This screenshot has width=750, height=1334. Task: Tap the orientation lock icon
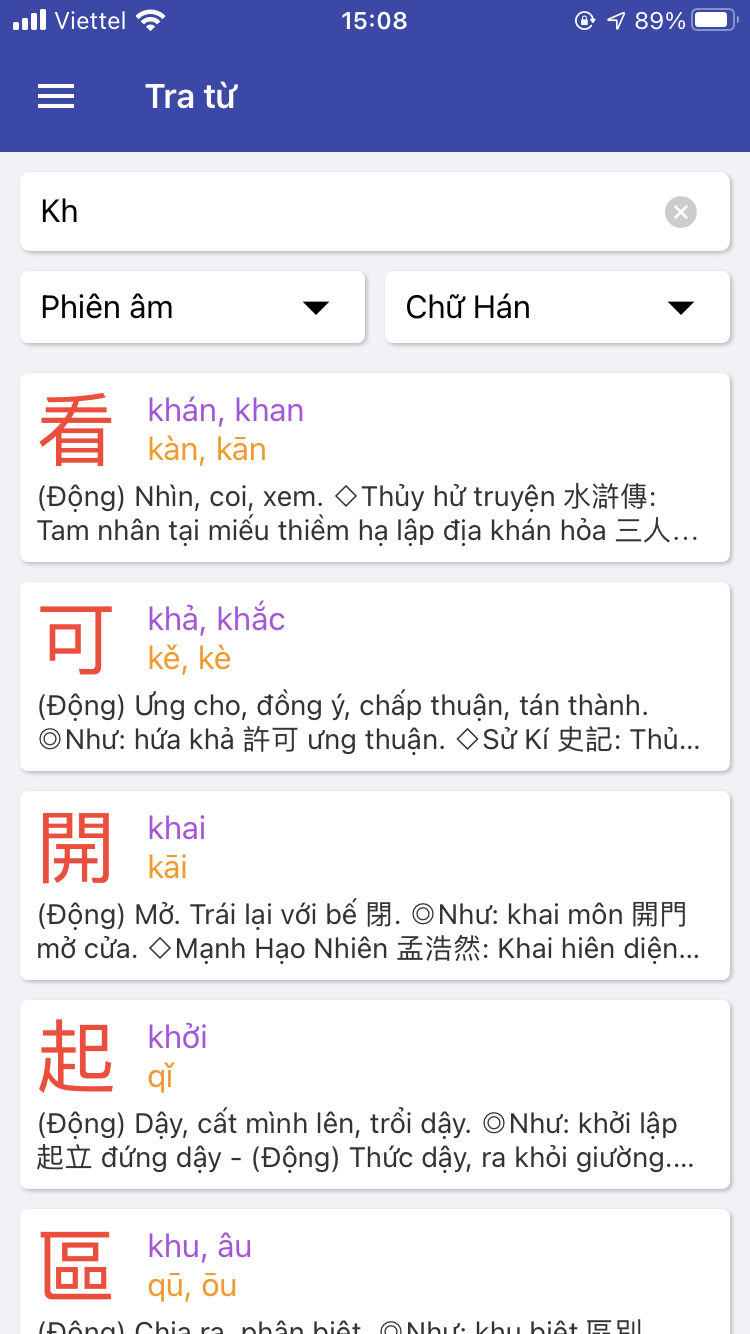coord(585,18)
